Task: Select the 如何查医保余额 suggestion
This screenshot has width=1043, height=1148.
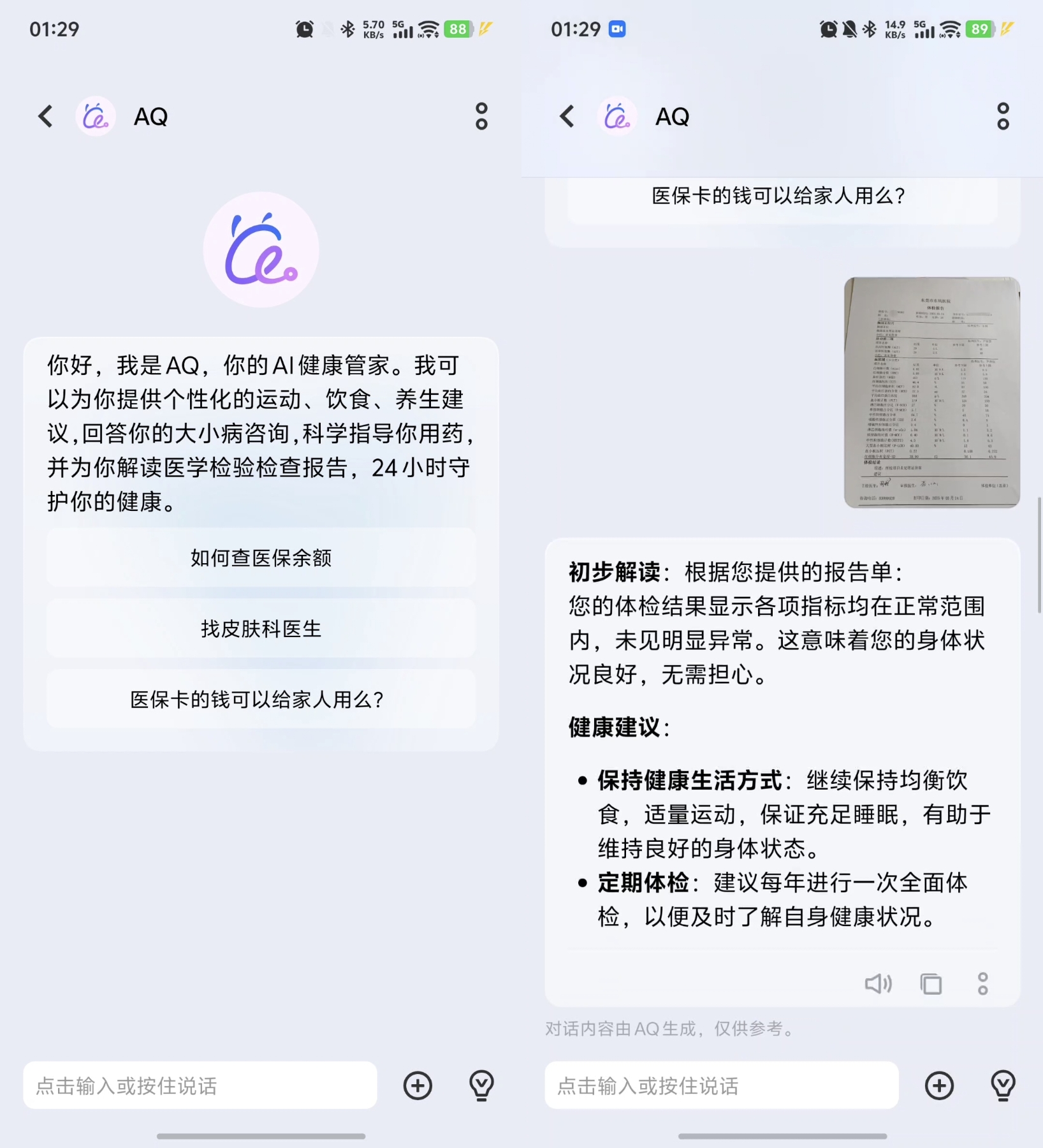Action: tap(261, 558)
